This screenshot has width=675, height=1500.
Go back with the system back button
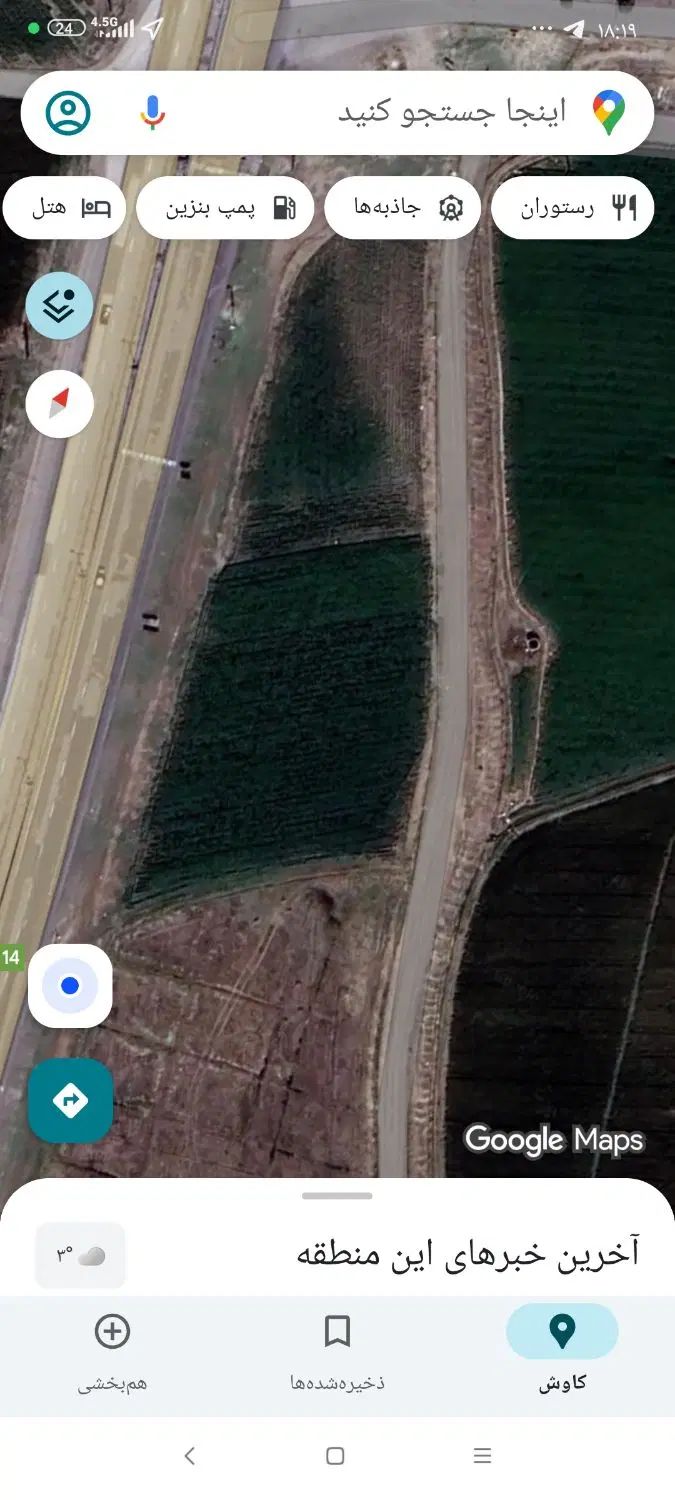pos(190,1456)
